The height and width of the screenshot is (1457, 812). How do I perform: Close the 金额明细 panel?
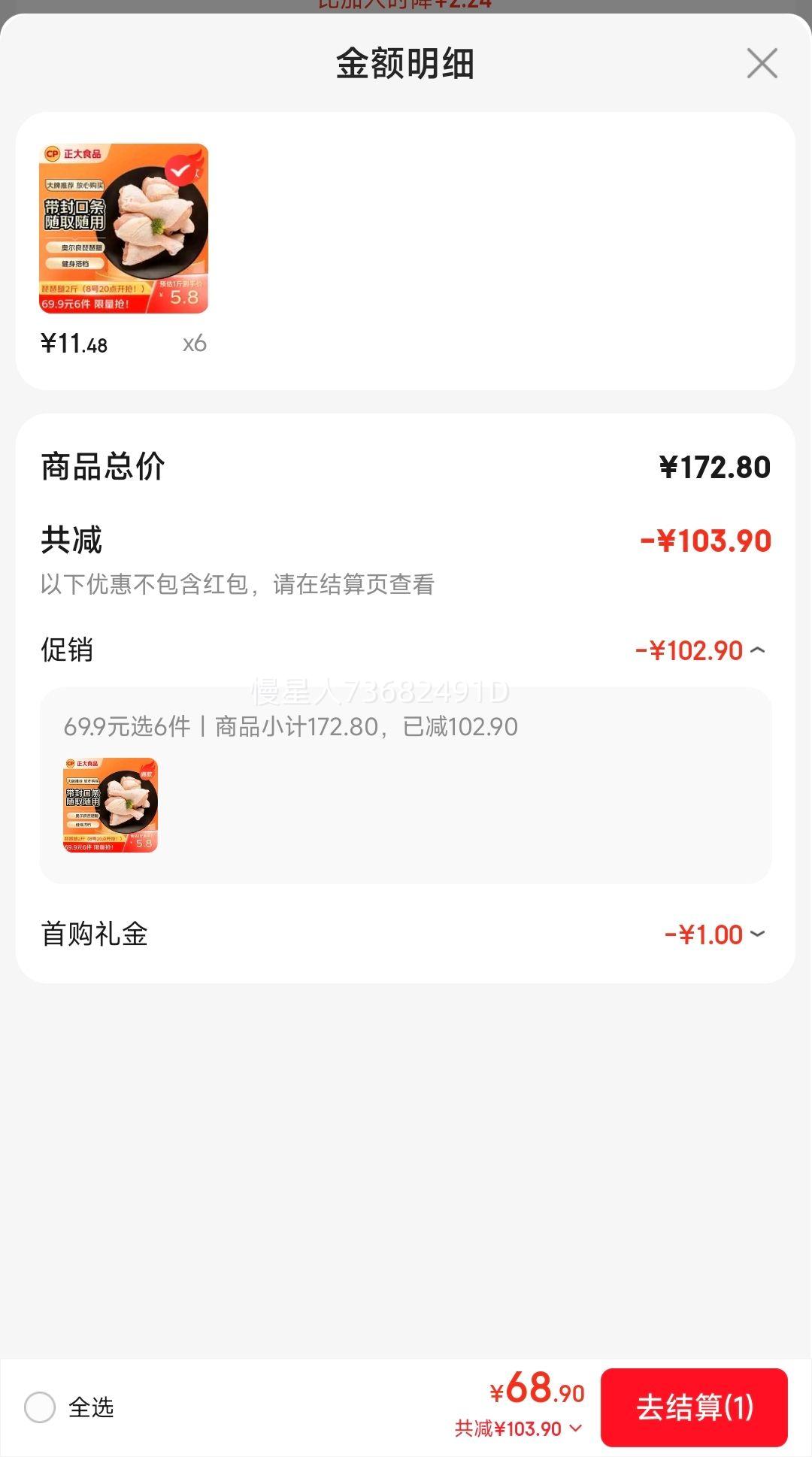click(x=762, y=63)
